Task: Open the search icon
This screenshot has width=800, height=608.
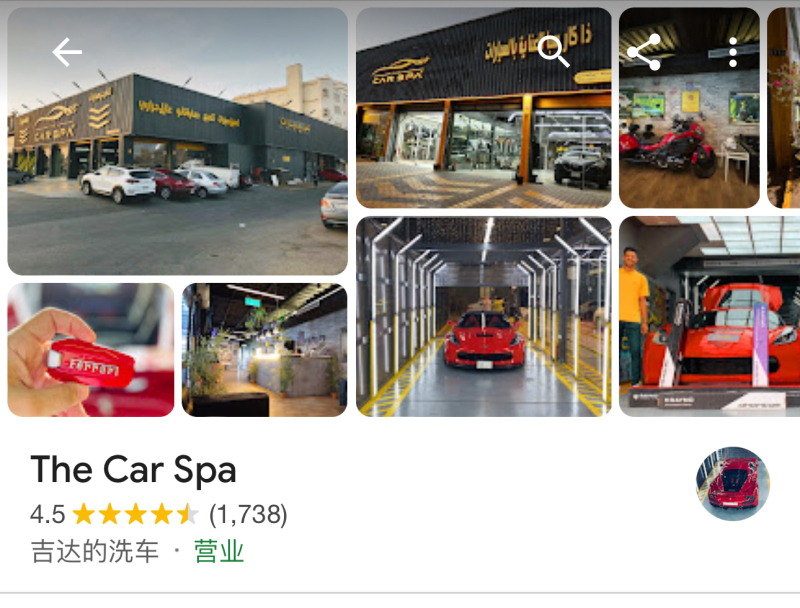Action: (x=553, y=51)
